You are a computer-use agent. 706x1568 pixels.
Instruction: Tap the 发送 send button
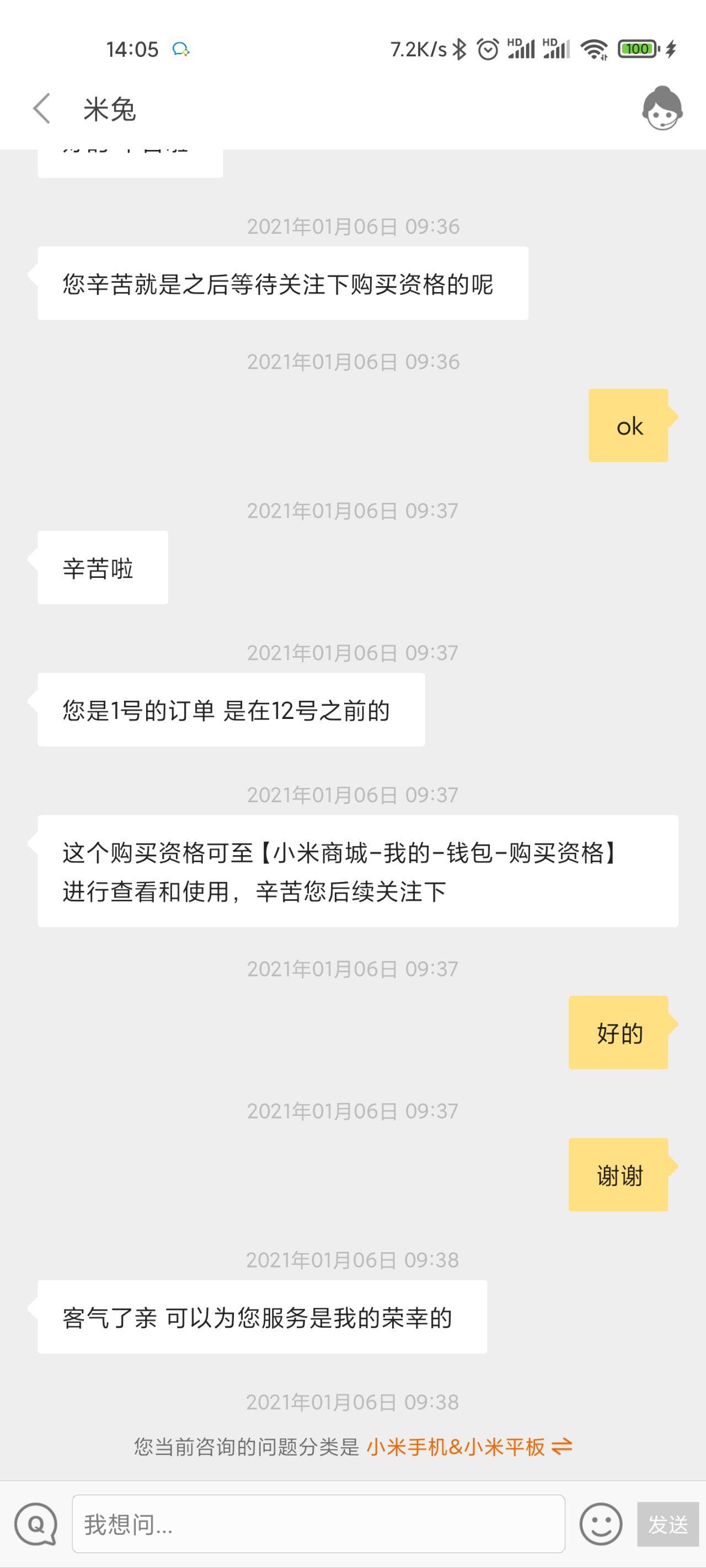(667, 1524)
